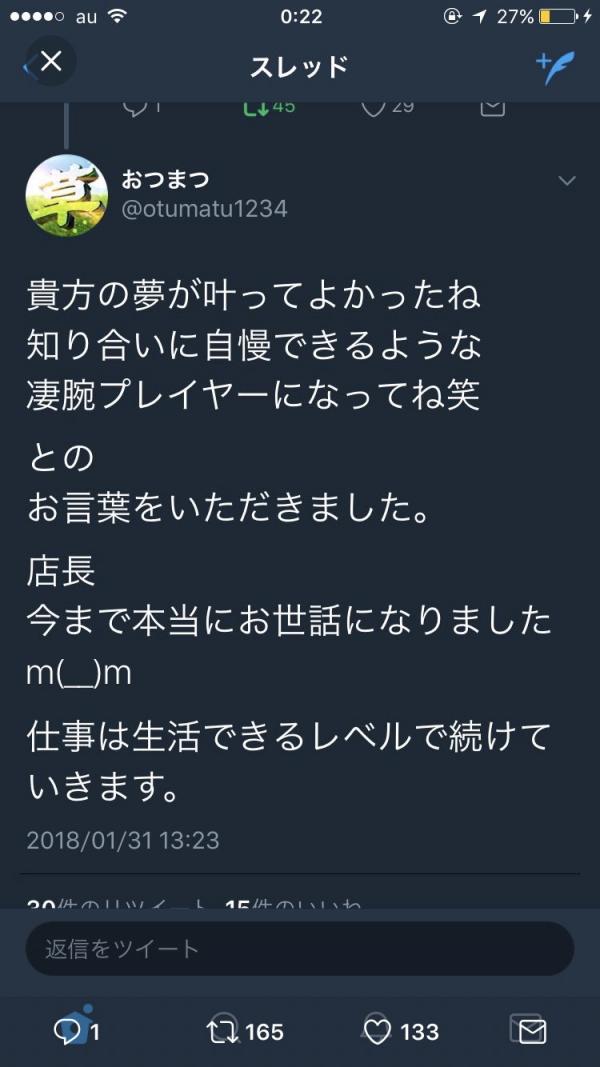
Task: Open おつまつ's profile picture
Action: pyautogui.click(x=67, y=195)
